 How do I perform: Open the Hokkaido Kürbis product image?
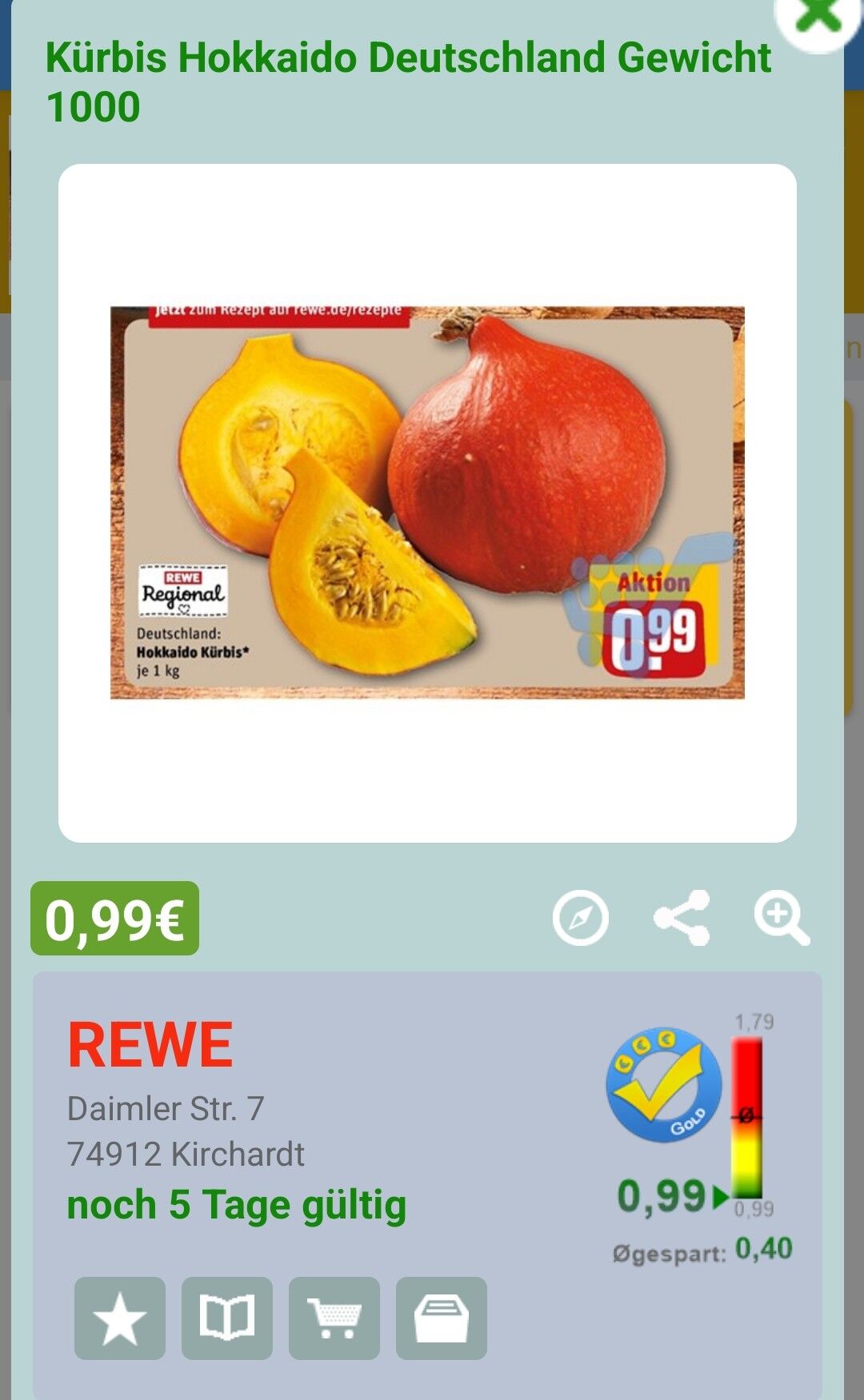(427, 502)
